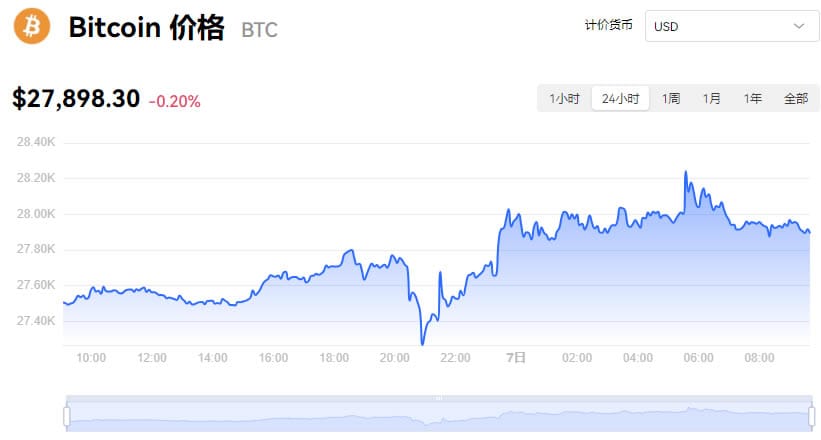This screenshot has width=821, height=440.
Task: Show the 1月 price chart
Action: [x=711, y=98]
